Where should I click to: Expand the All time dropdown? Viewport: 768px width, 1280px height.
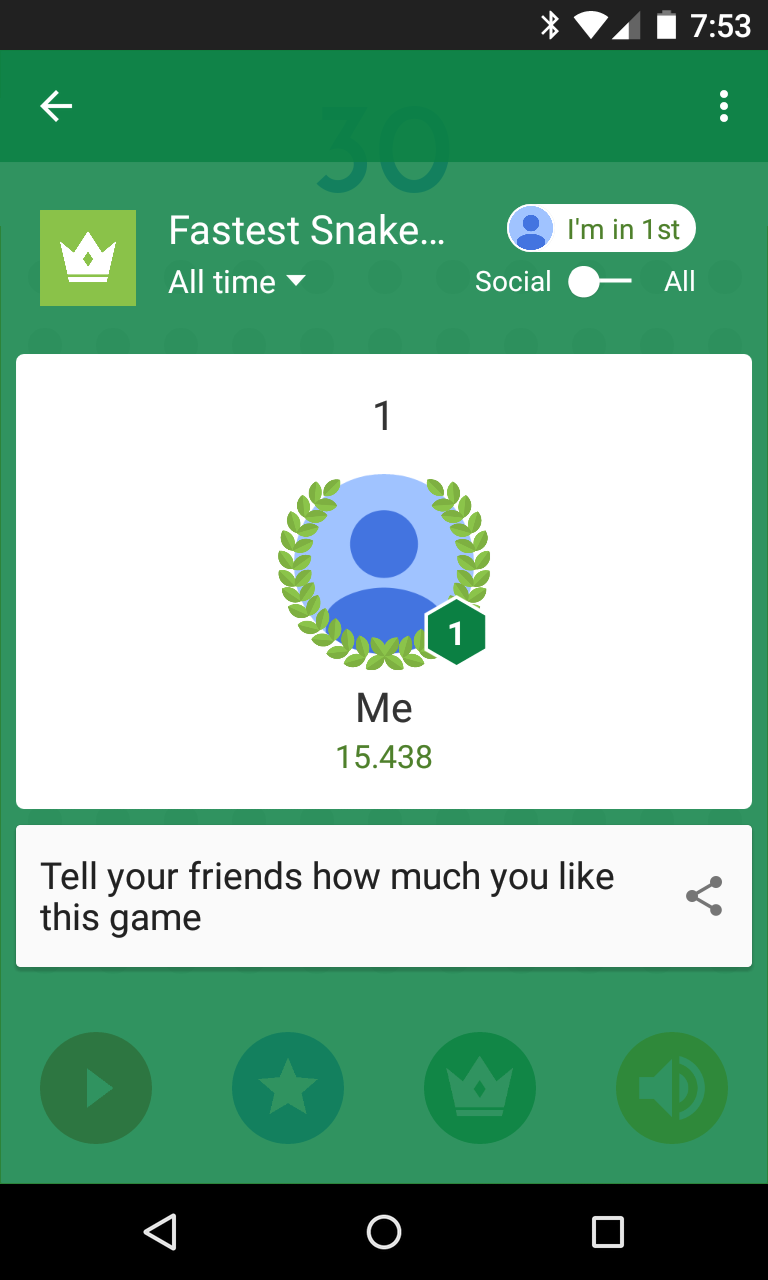click(x=237, y=282)
